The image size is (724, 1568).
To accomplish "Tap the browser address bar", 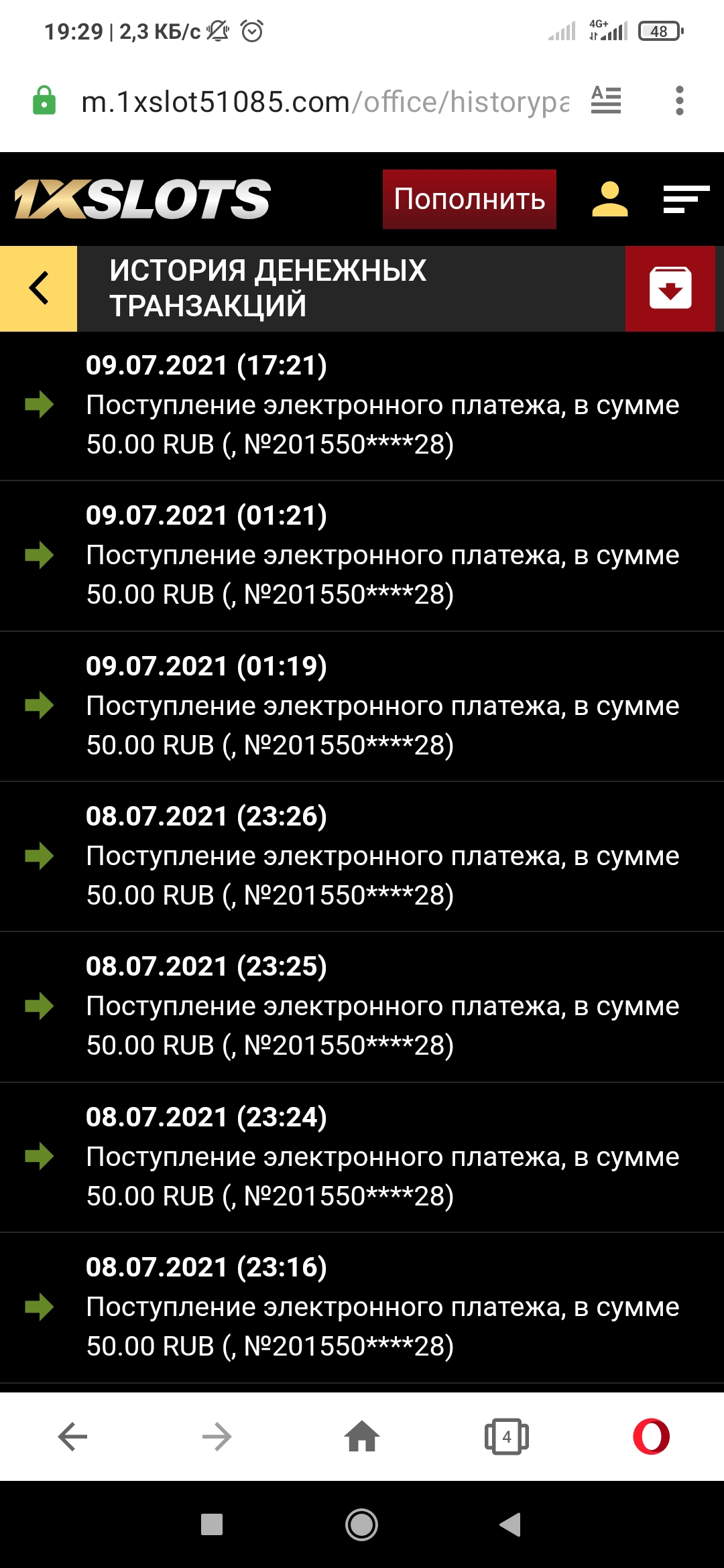I will click(x=324, y=102).
